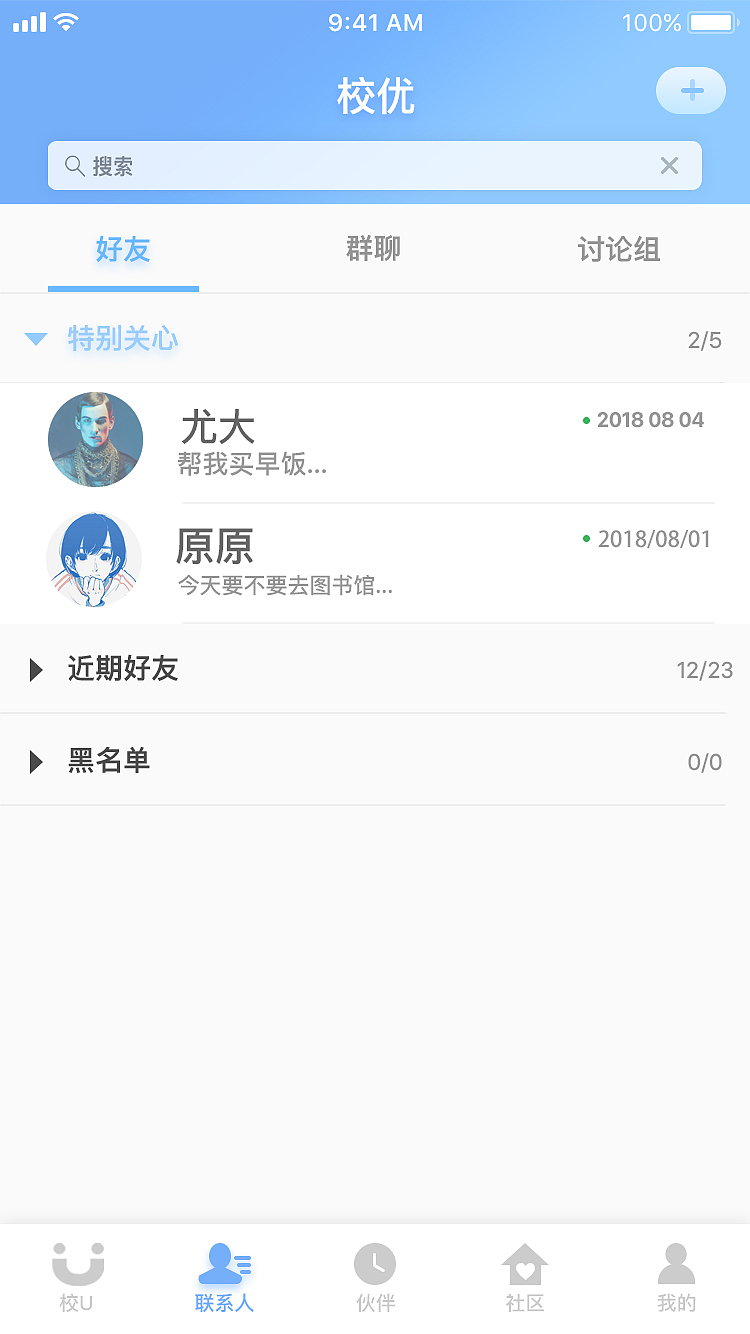Viewport: 750px width, 1334px height.
Task: Tap the plus button to add a friend
Action: (690, 90)
